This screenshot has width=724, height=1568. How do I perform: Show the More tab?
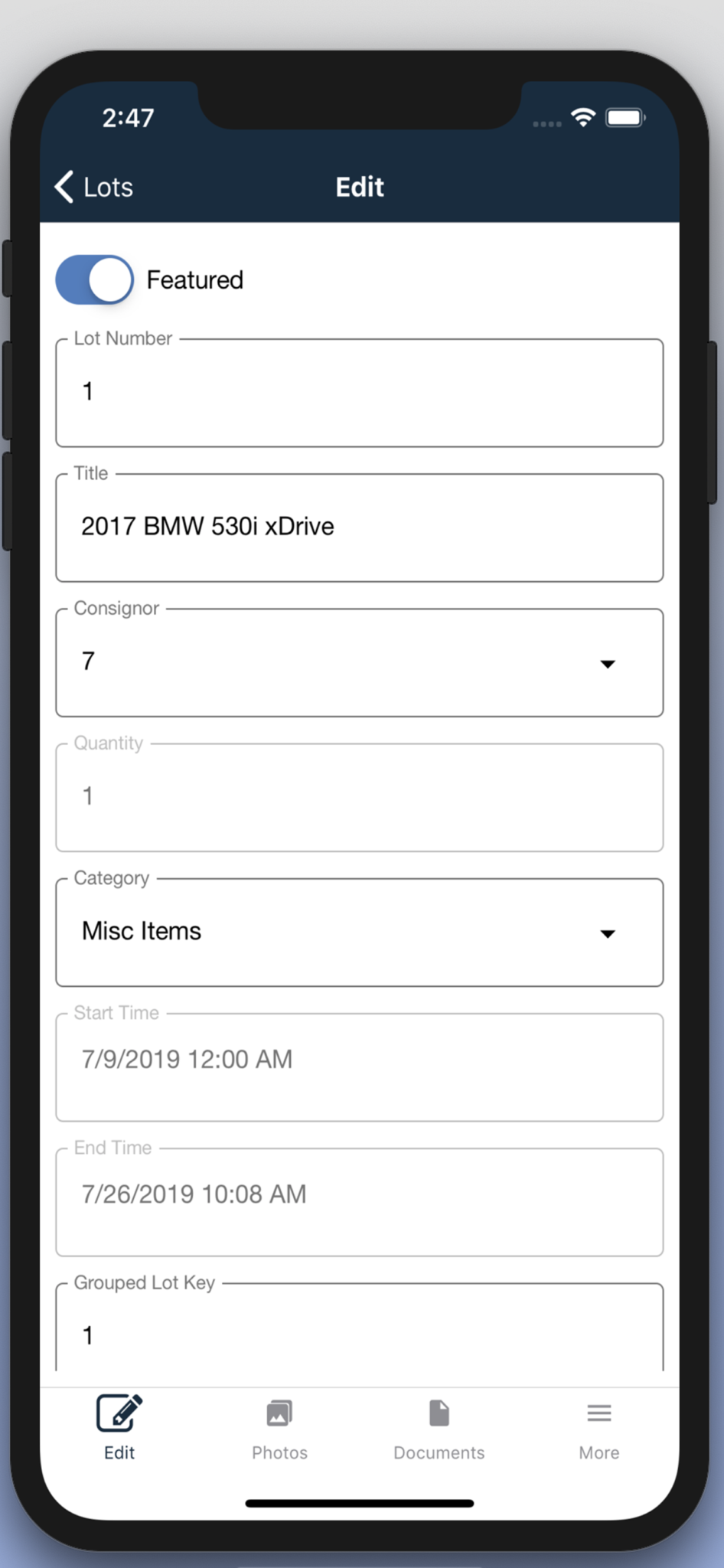click(x=598, y=1429)
